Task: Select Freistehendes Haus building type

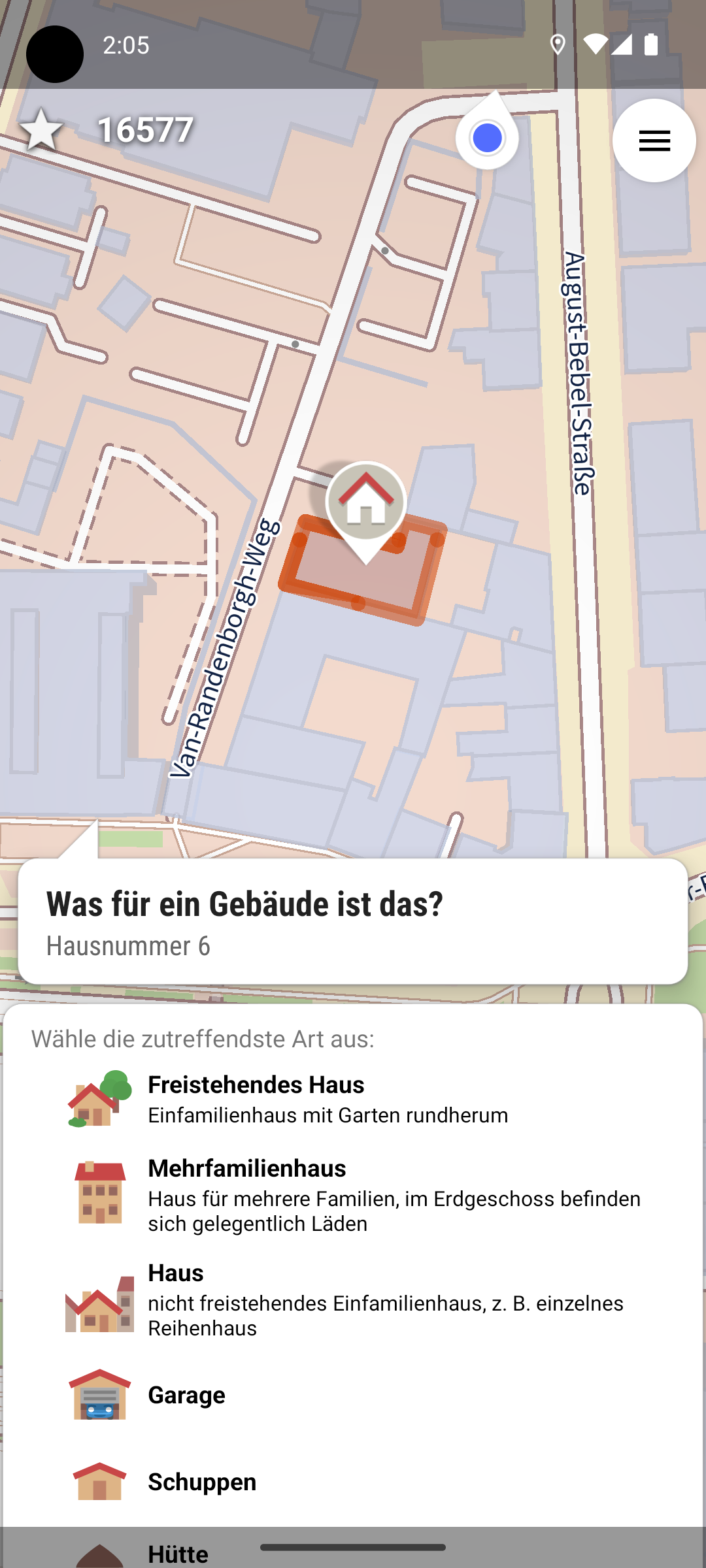Action: [353, 1099]
